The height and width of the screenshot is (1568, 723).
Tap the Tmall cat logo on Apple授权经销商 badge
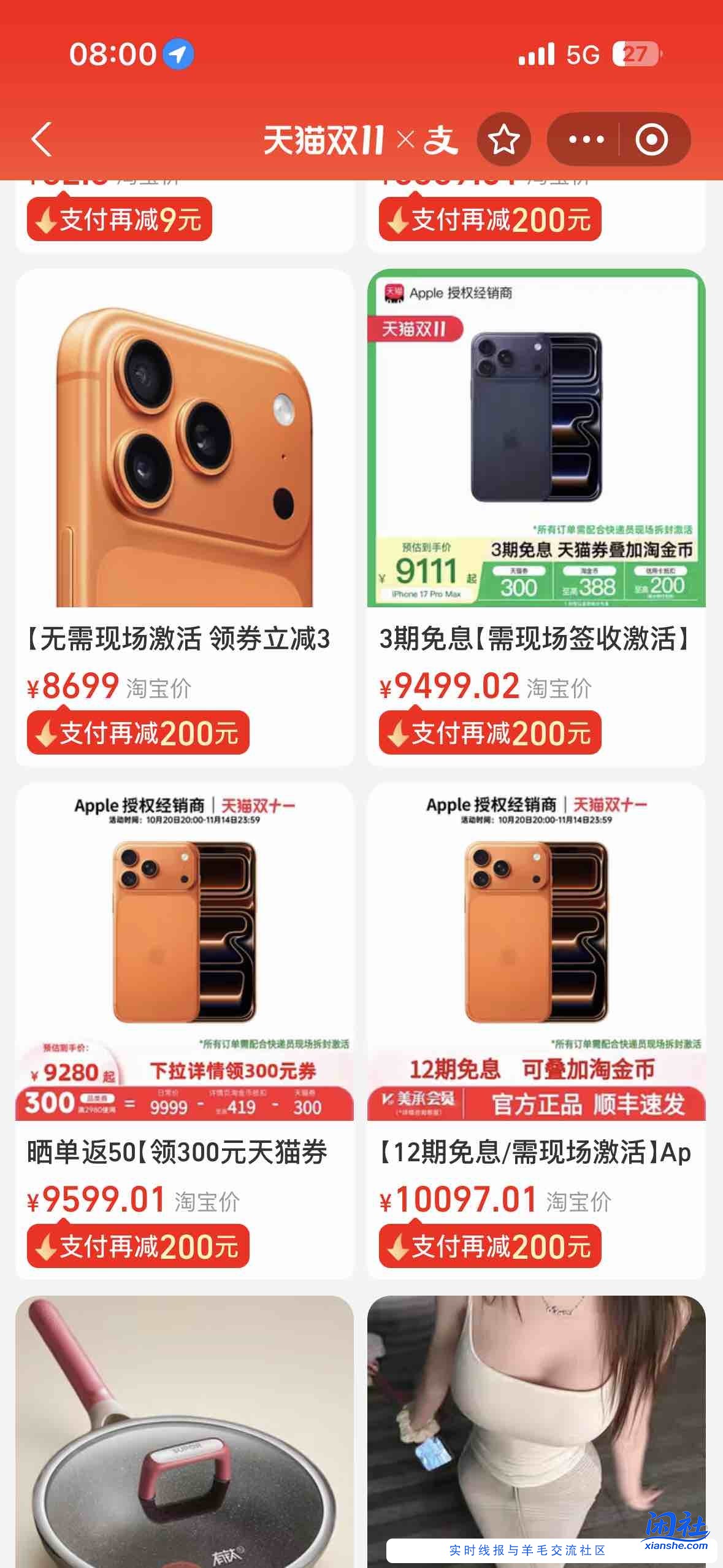(391, 294)
